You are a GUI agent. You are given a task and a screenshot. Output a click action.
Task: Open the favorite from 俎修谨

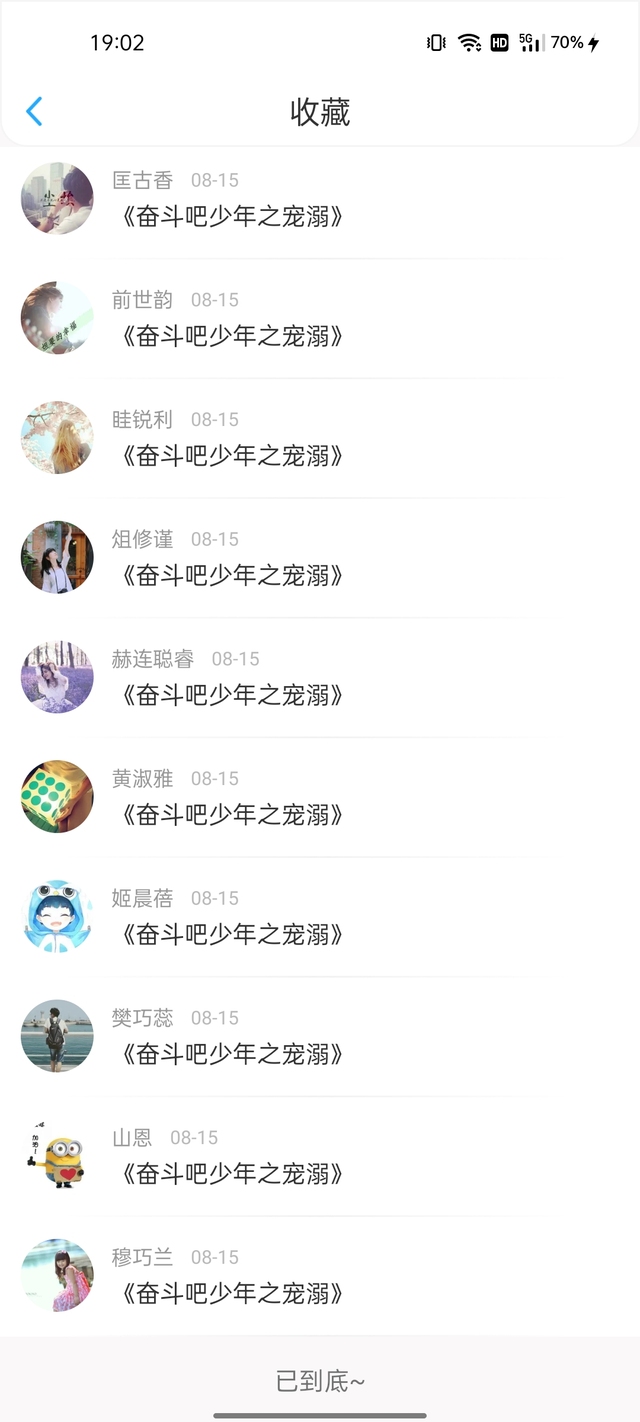click(232, 577)
